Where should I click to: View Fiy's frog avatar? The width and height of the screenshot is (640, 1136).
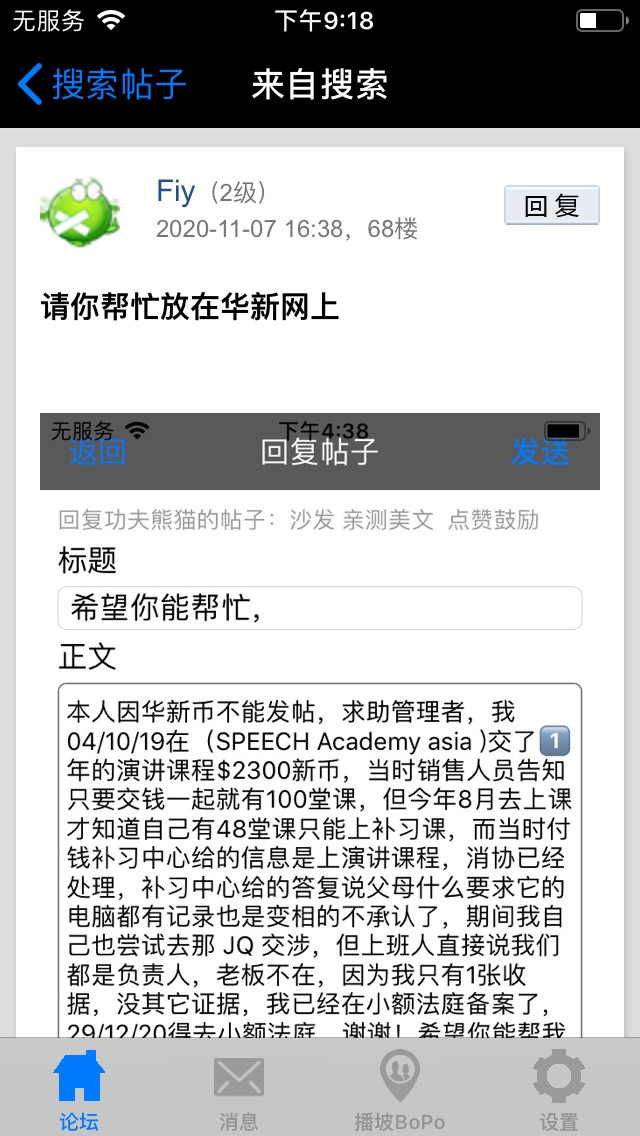point(80,211)
